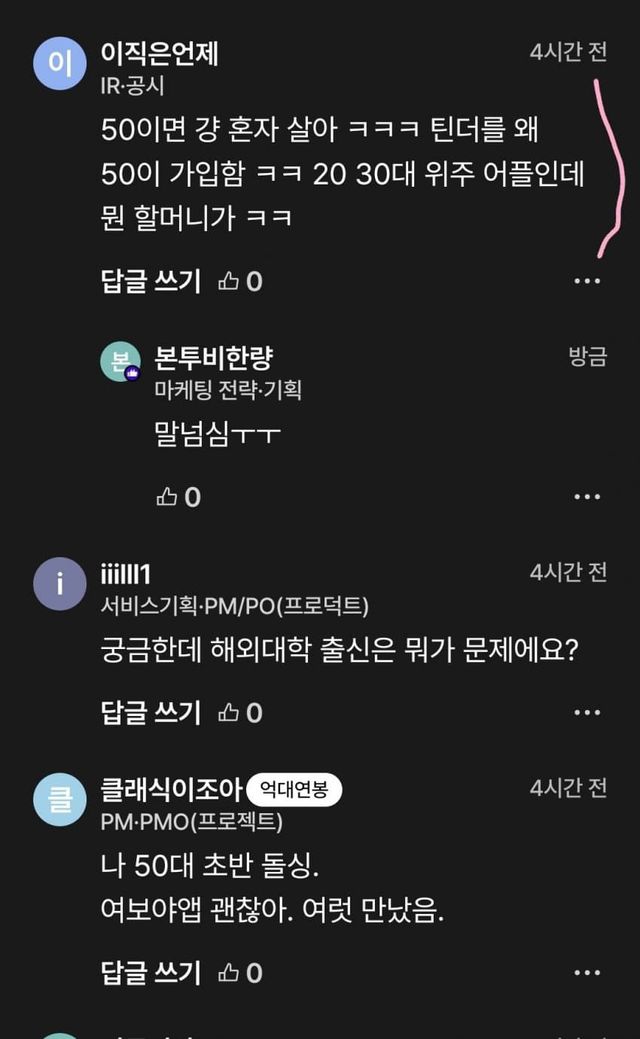Open more options on 클래식이조아's comment

(x=587, y=972)
